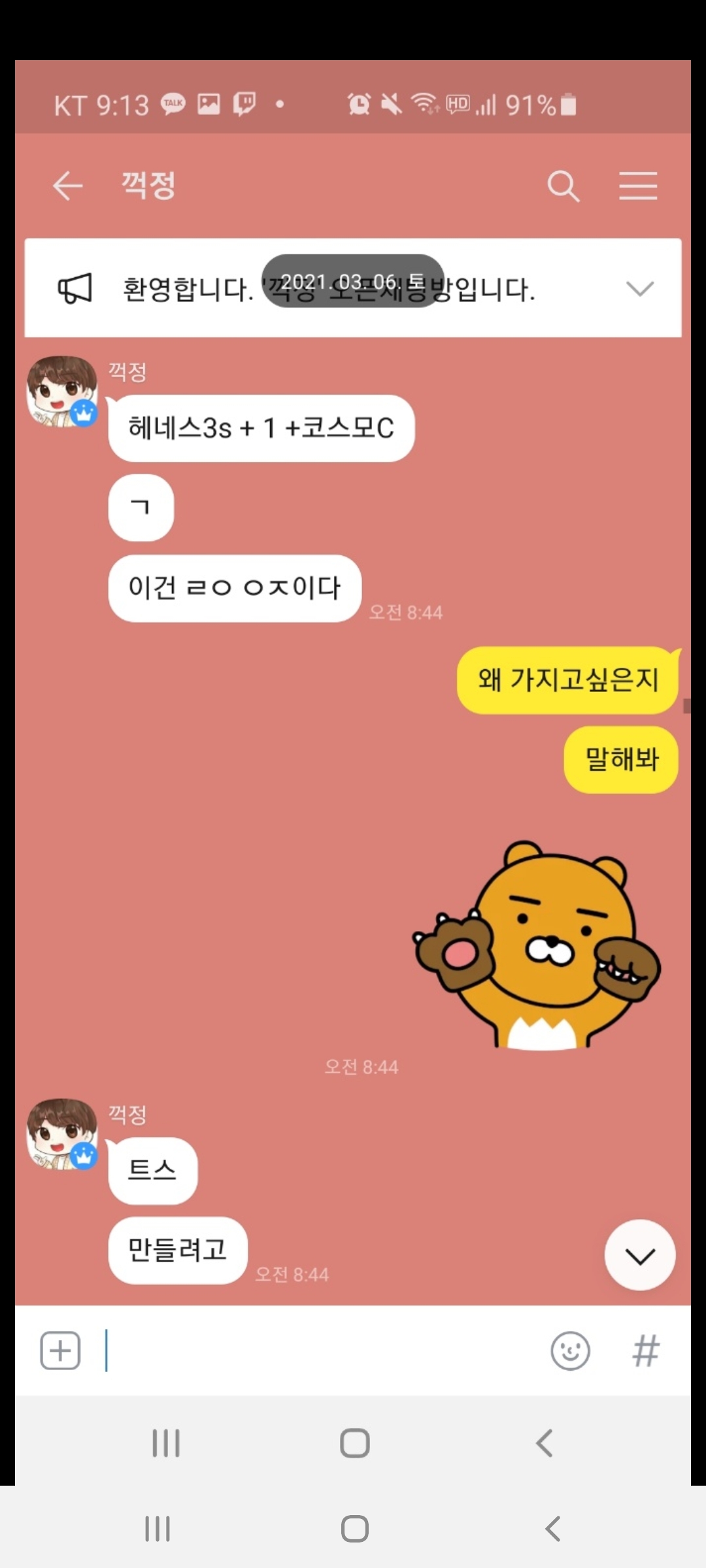Viewport: 706px width, 1568px height.
Task: Search within this chat room
Action: (563, 186)
